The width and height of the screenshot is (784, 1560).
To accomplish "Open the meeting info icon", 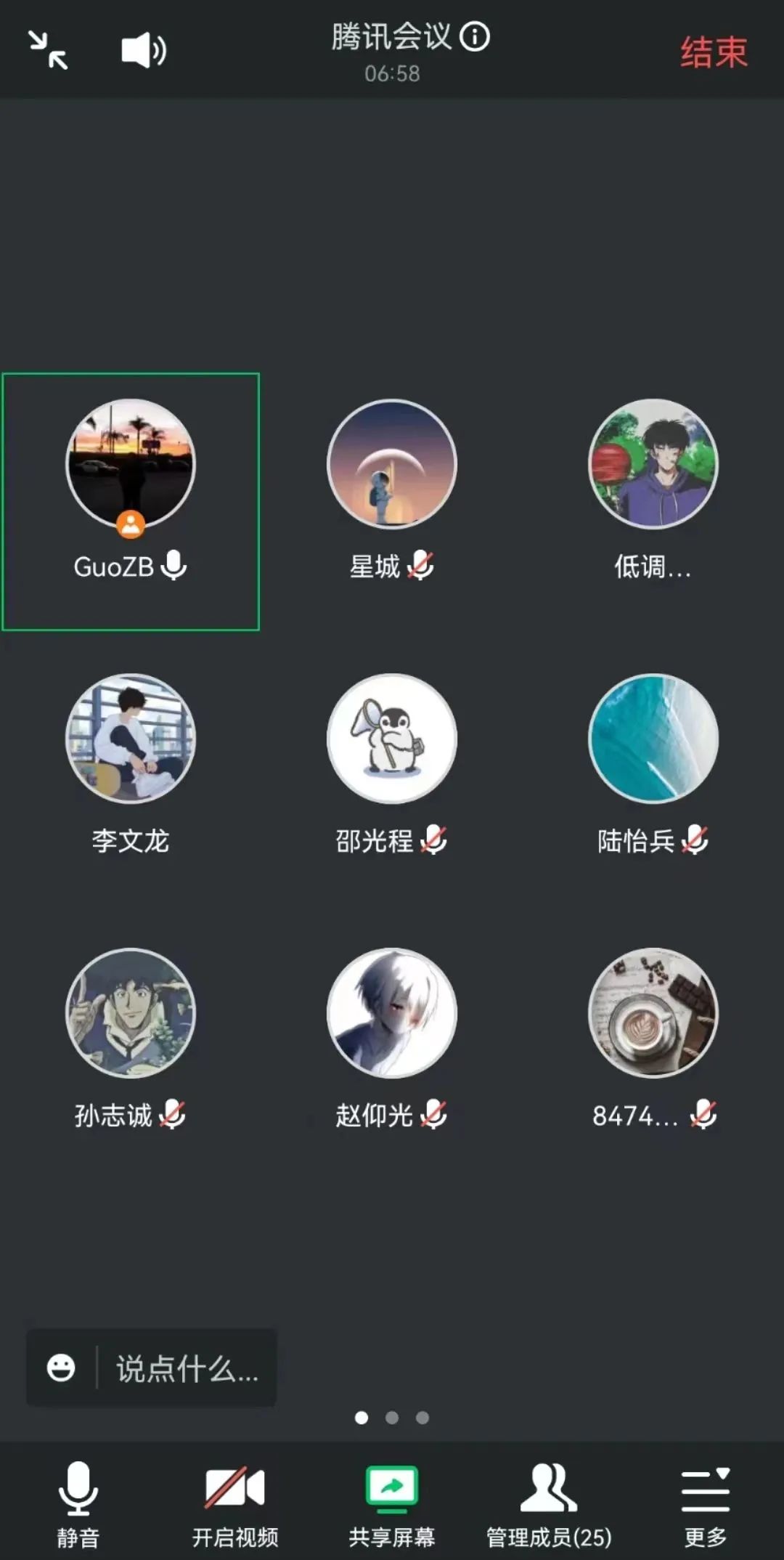I will pyautogui.click(x=475, y=36).
